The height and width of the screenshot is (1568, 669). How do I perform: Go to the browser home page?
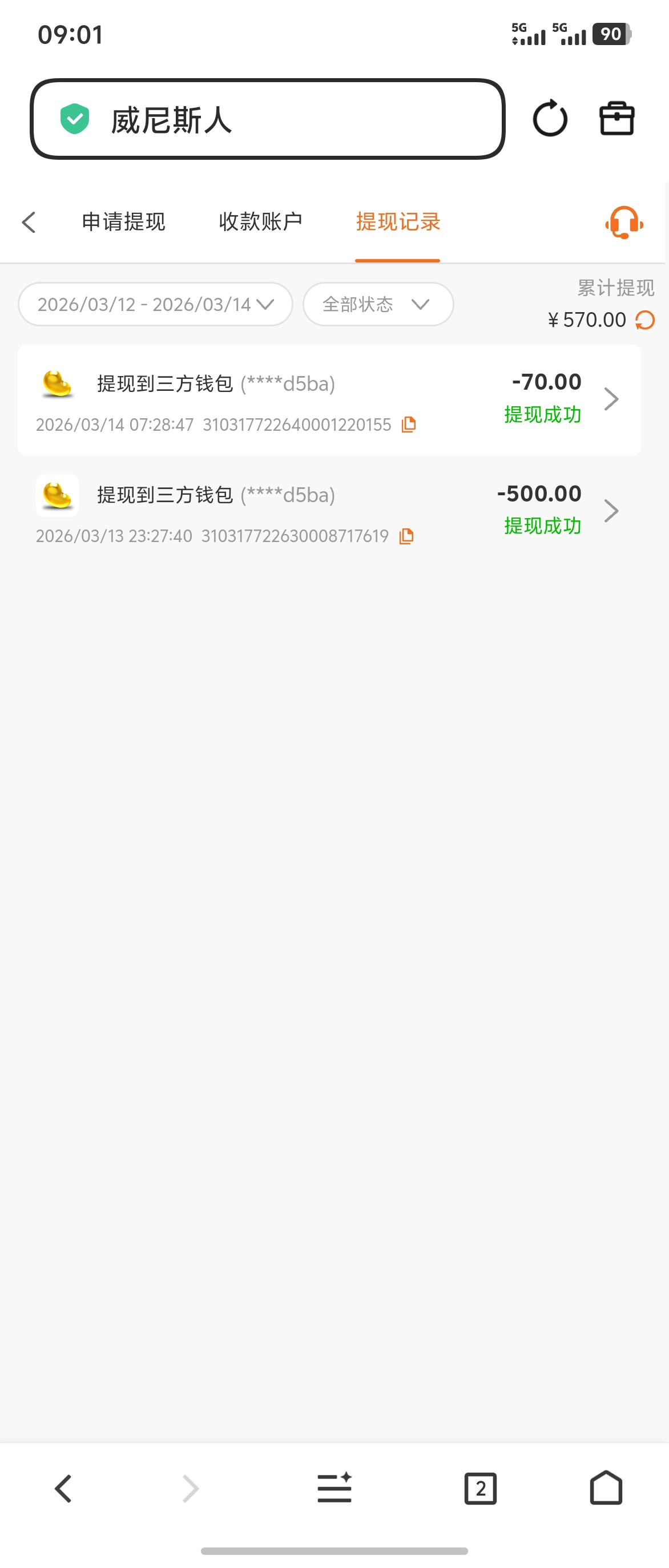(x=606, y=1489)
